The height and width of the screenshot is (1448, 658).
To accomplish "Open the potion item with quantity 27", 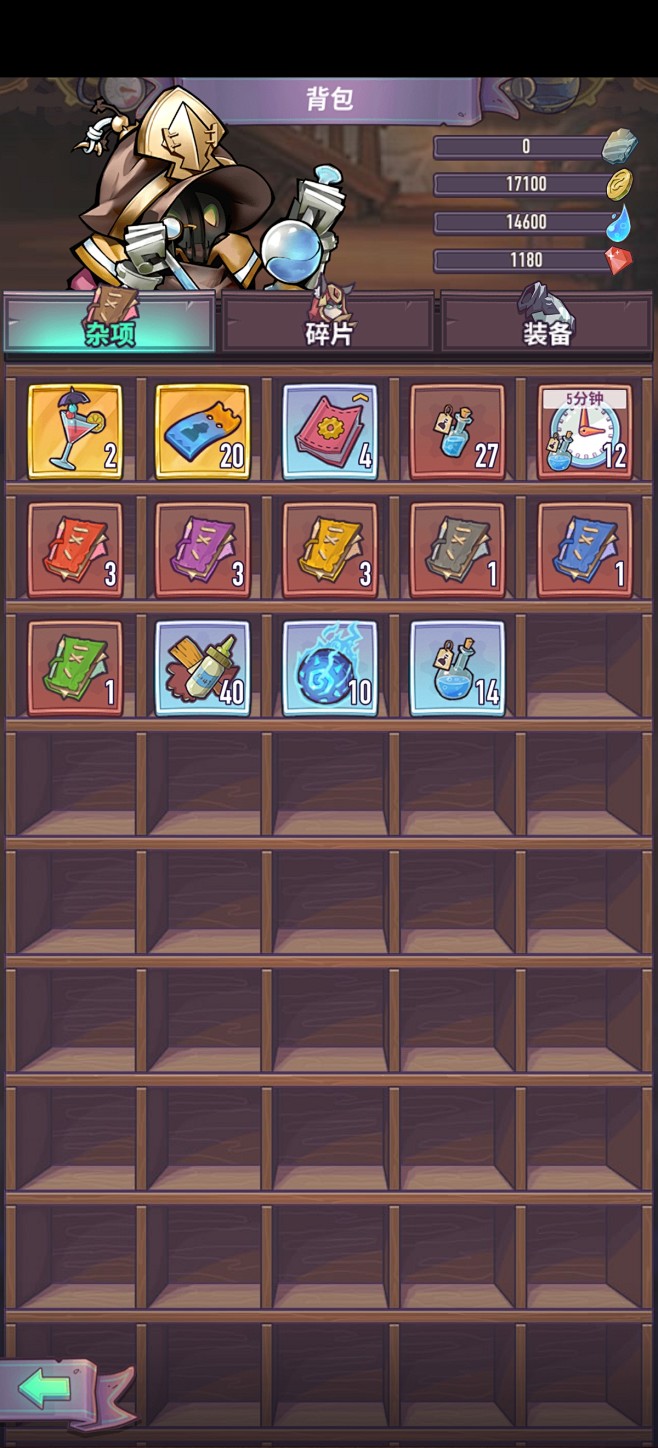I will coord(458,431).
